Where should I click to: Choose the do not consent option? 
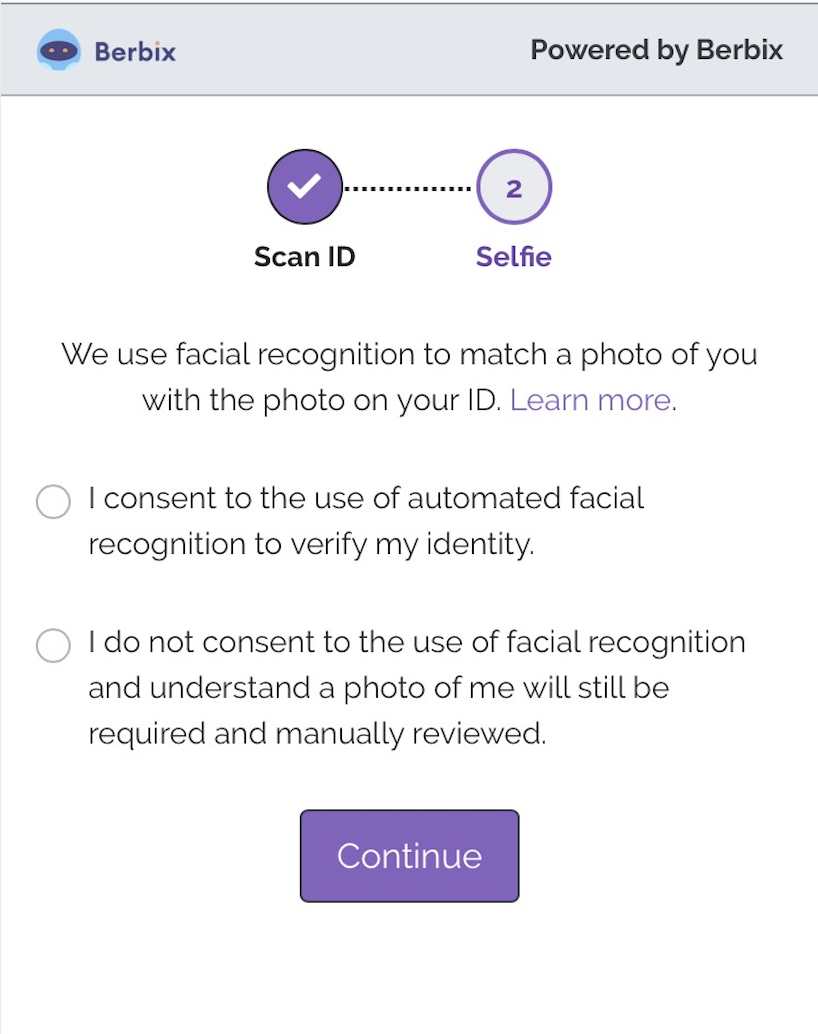(53, 645)
